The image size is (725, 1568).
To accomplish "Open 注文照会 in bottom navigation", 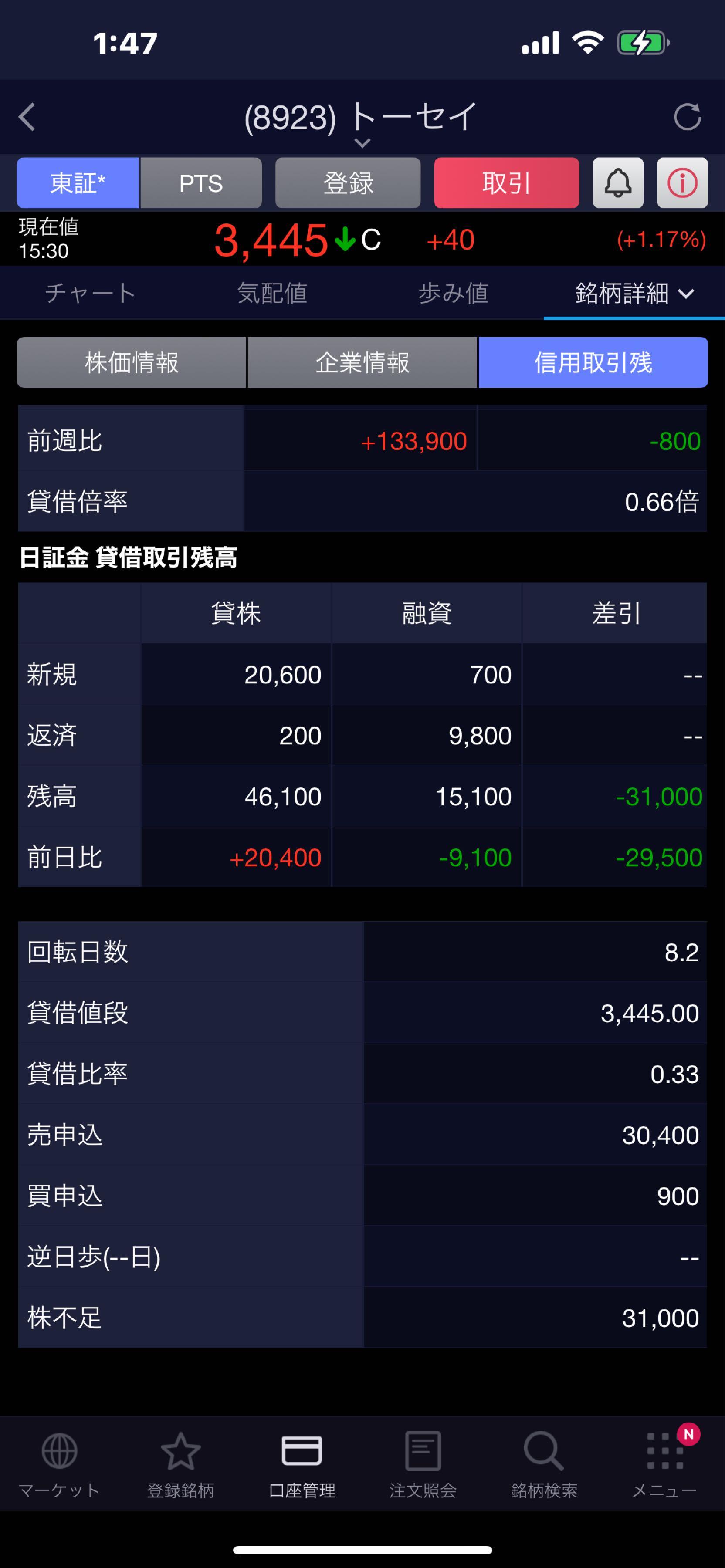I will tap(423, 1463).
